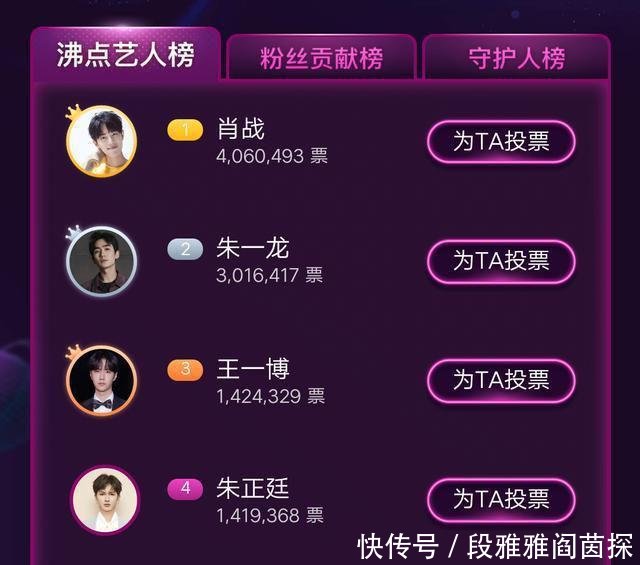Select the 沸点艺人榜 tab
Viewport: 640px width, 565px height.
(125, 55)
